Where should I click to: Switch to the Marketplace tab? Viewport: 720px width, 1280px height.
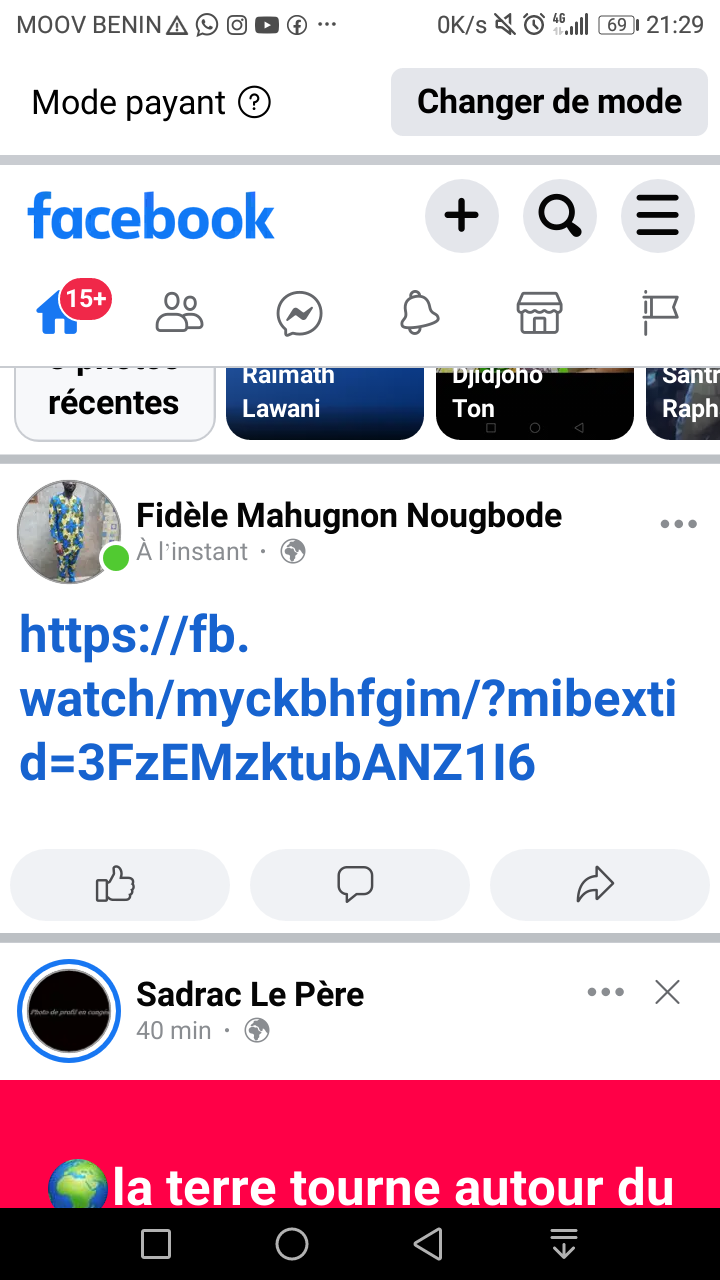539,313
